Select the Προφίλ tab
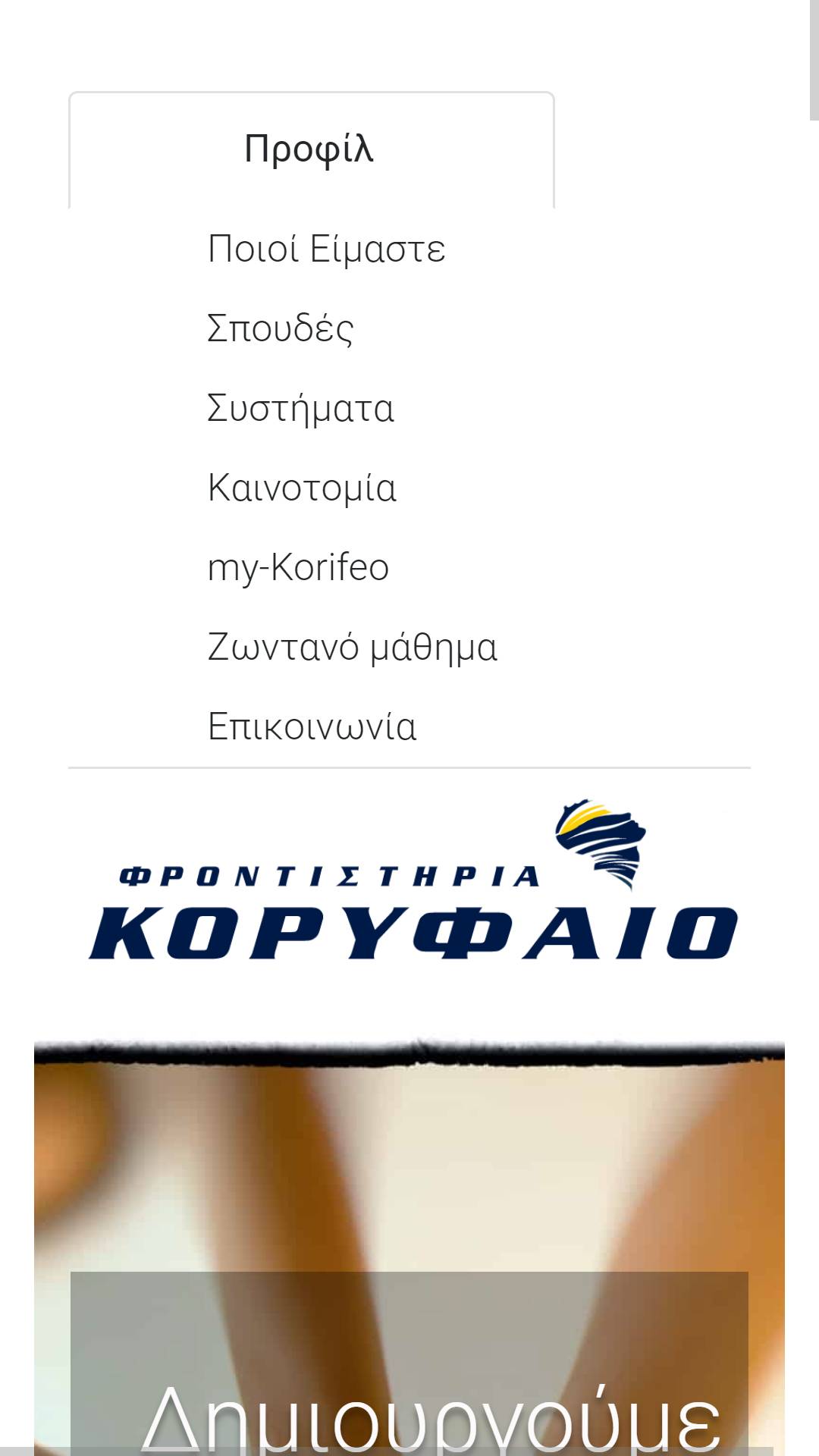 click(x=311, y=149)
